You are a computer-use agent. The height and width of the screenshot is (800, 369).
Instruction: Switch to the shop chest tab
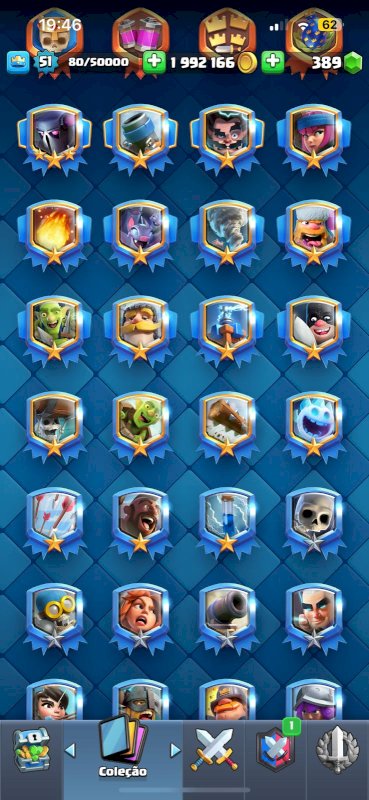31,749
